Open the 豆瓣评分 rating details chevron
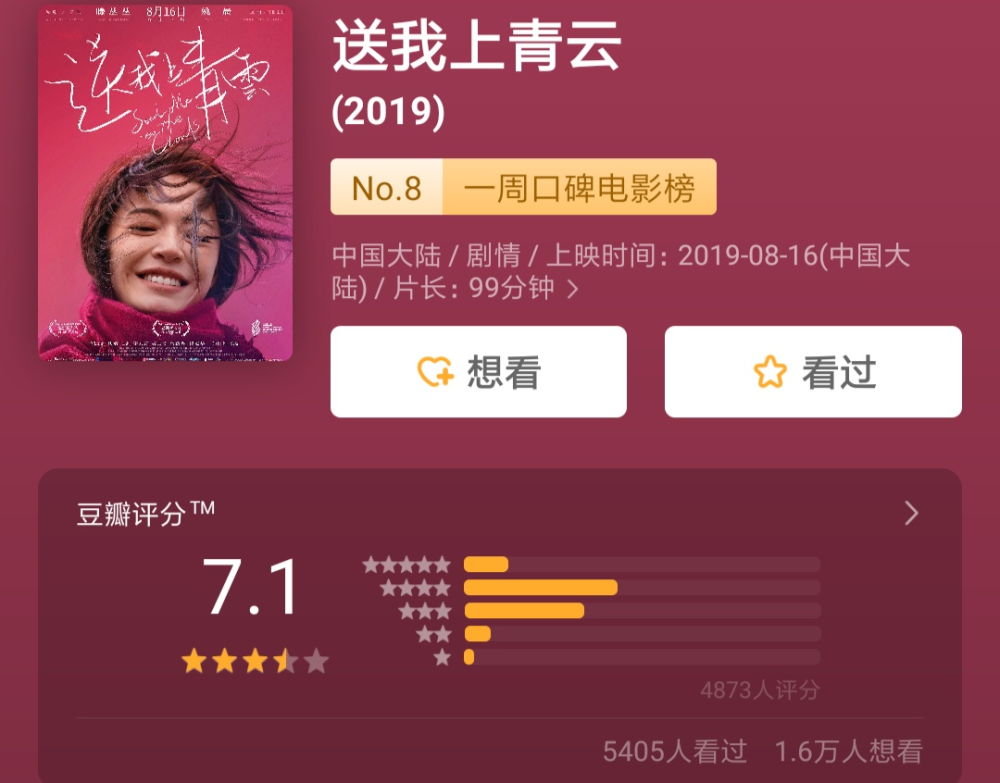1000x783 pixels. (x=910, y=514)
